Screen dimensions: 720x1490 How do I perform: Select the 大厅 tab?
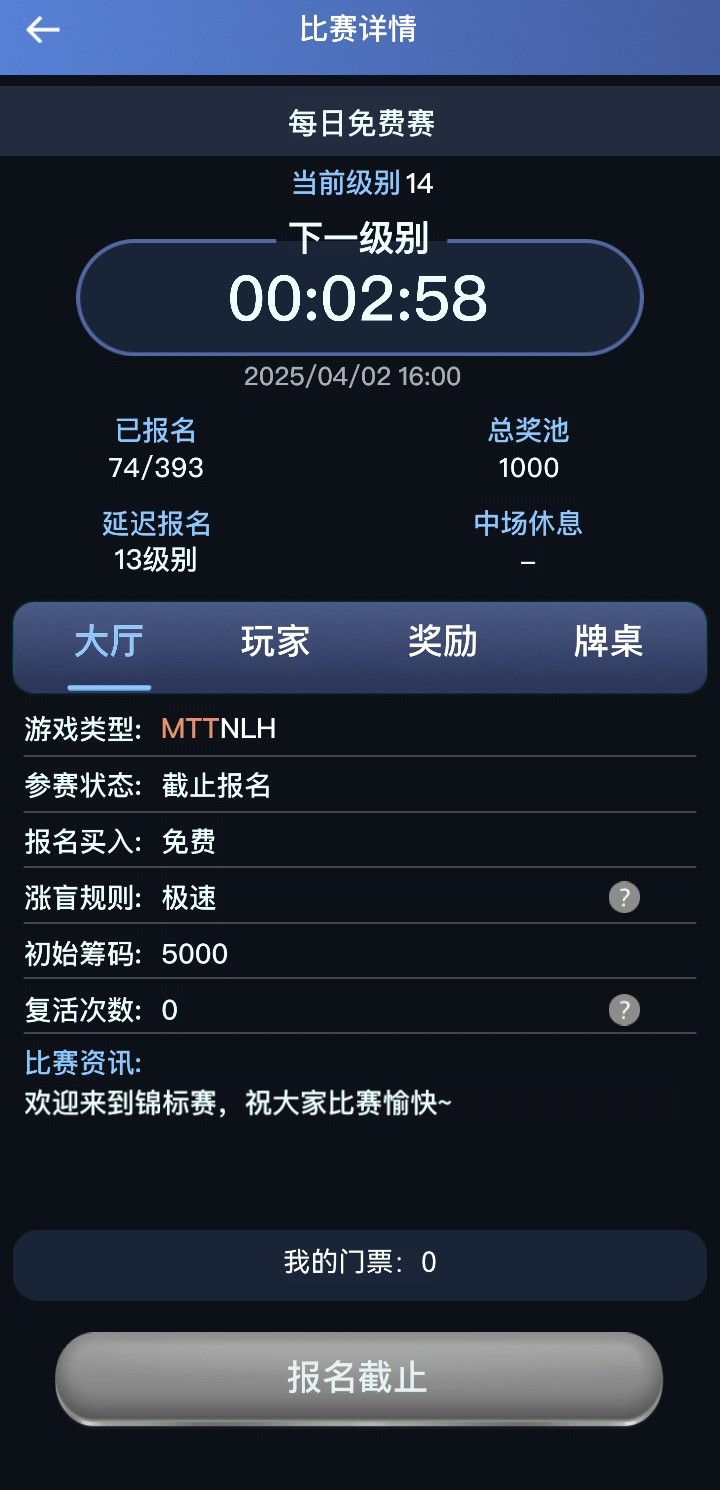(x=109, y=642)
